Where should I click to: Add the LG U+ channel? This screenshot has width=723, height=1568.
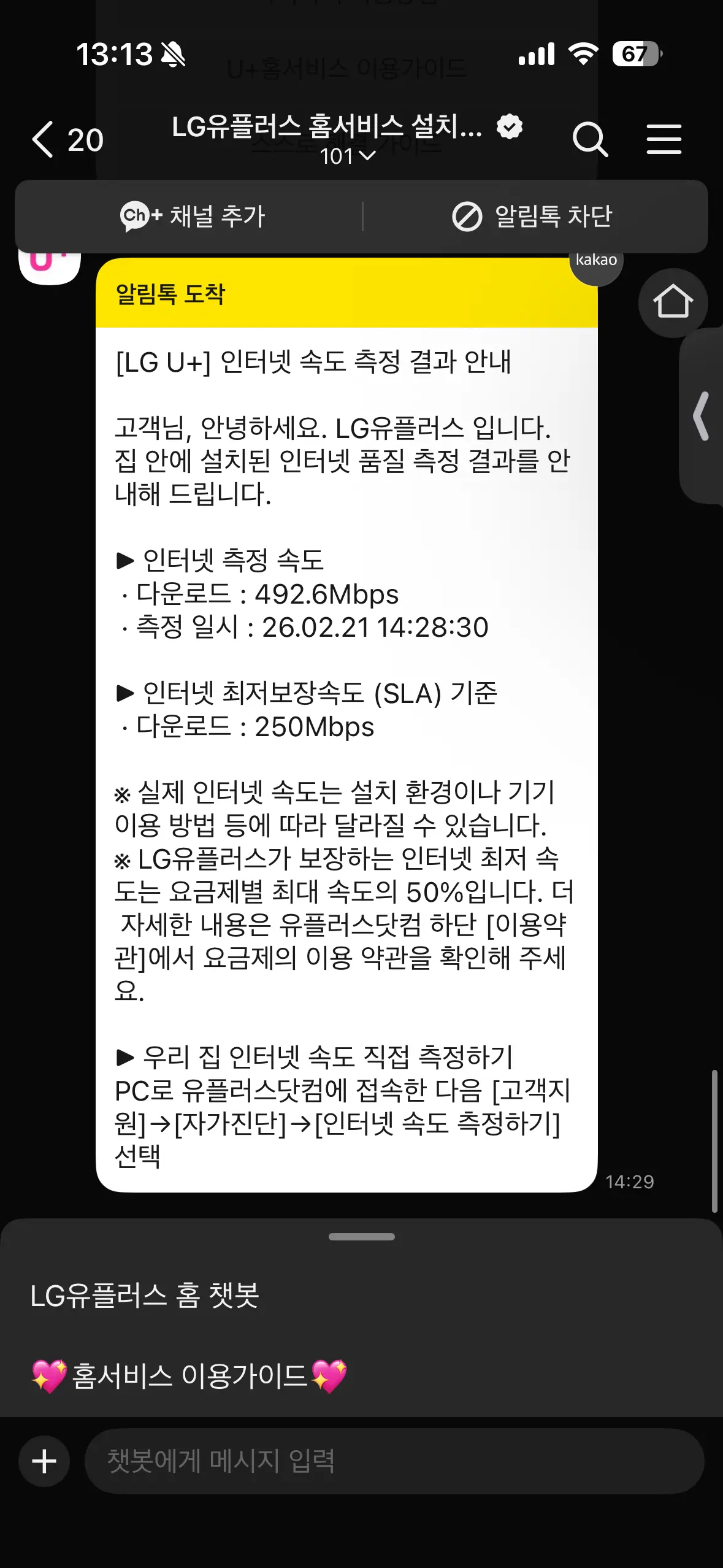(193, 217)
